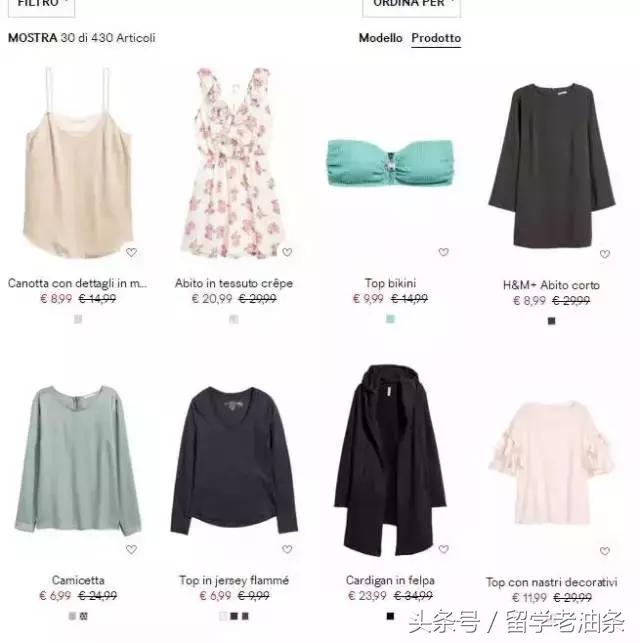
Task: Select the black swatch under Top in jersey flammé
Action: (x=234, y=616)
